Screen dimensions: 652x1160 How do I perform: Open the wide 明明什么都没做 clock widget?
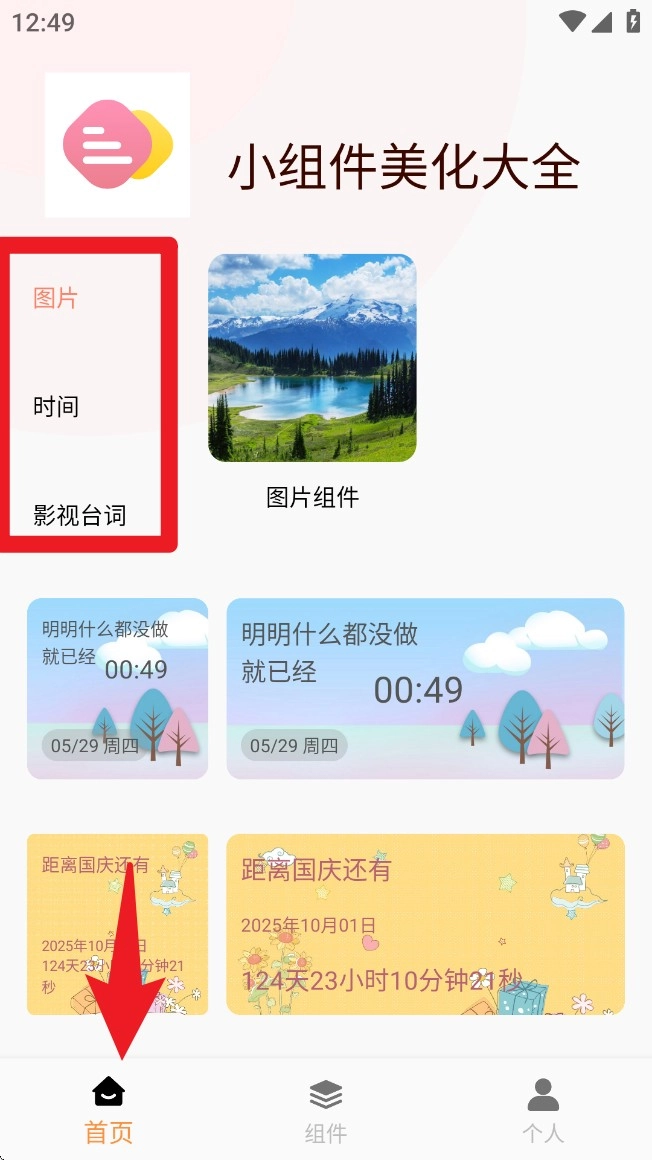pos(425,688)
